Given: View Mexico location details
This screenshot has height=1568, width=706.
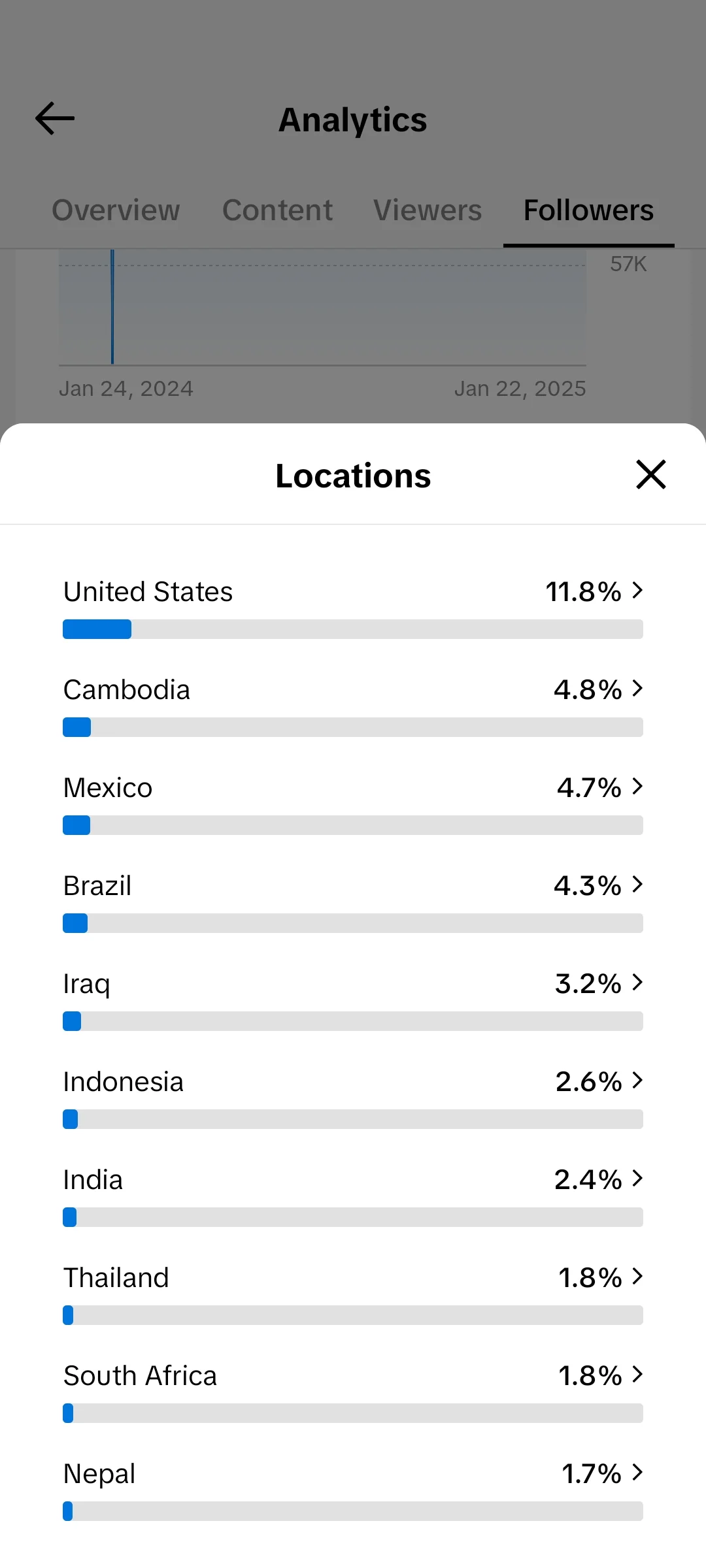Looking at the screenshot, I should (x=353, y=802).
